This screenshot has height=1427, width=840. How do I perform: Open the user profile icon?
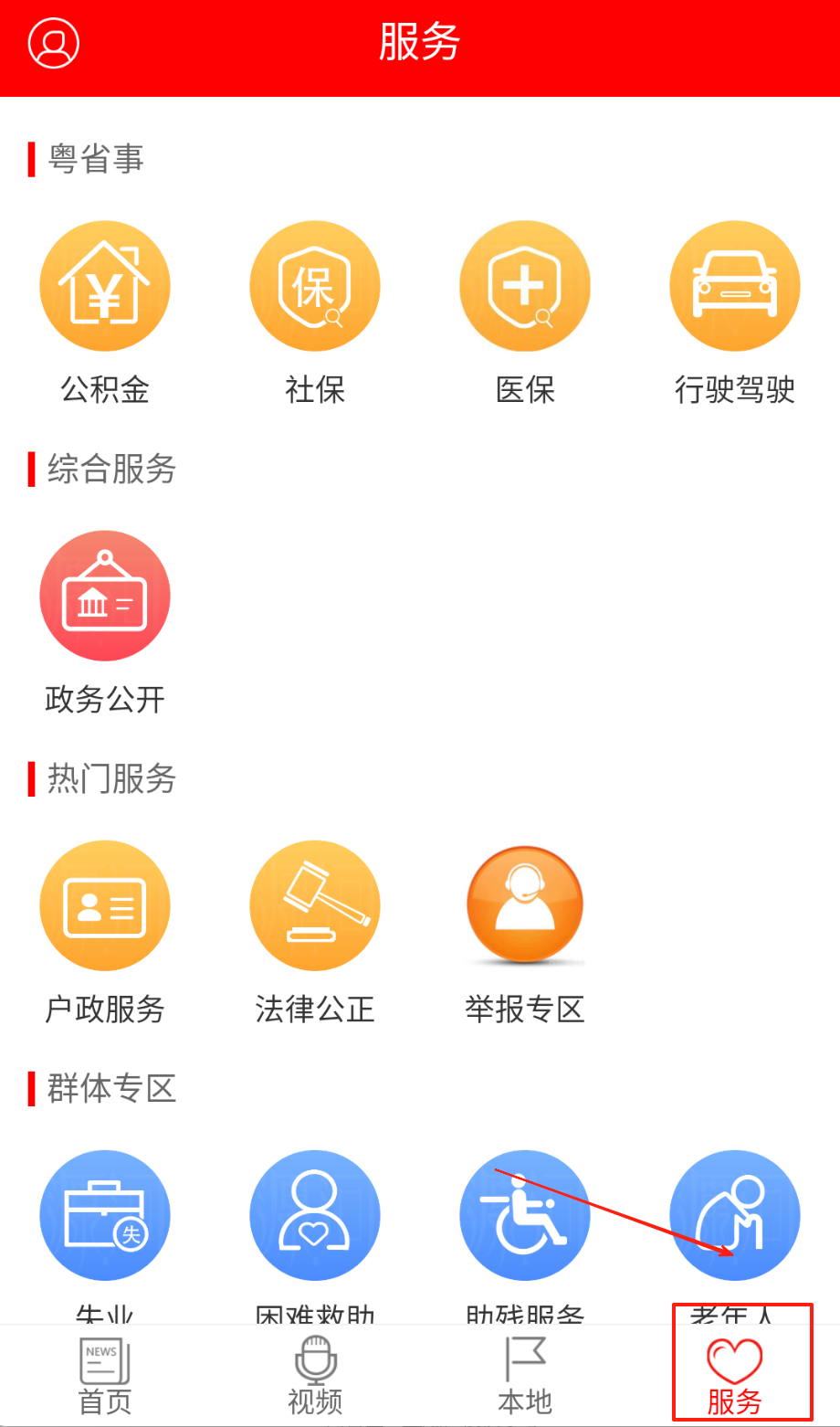point(54,43)
